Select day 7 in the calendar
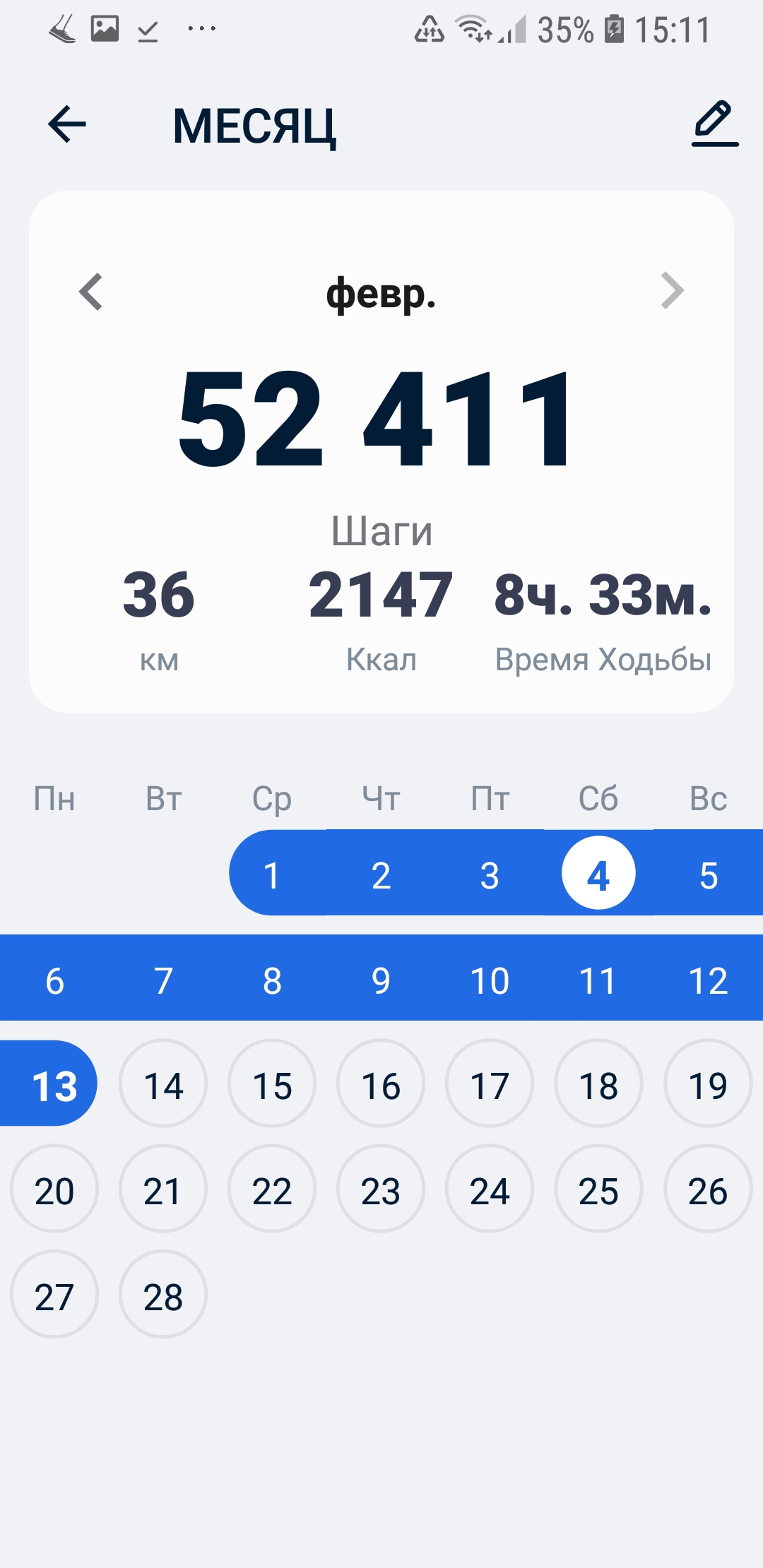Viewport: 763px width, 1568px height. tap(163, 980)
